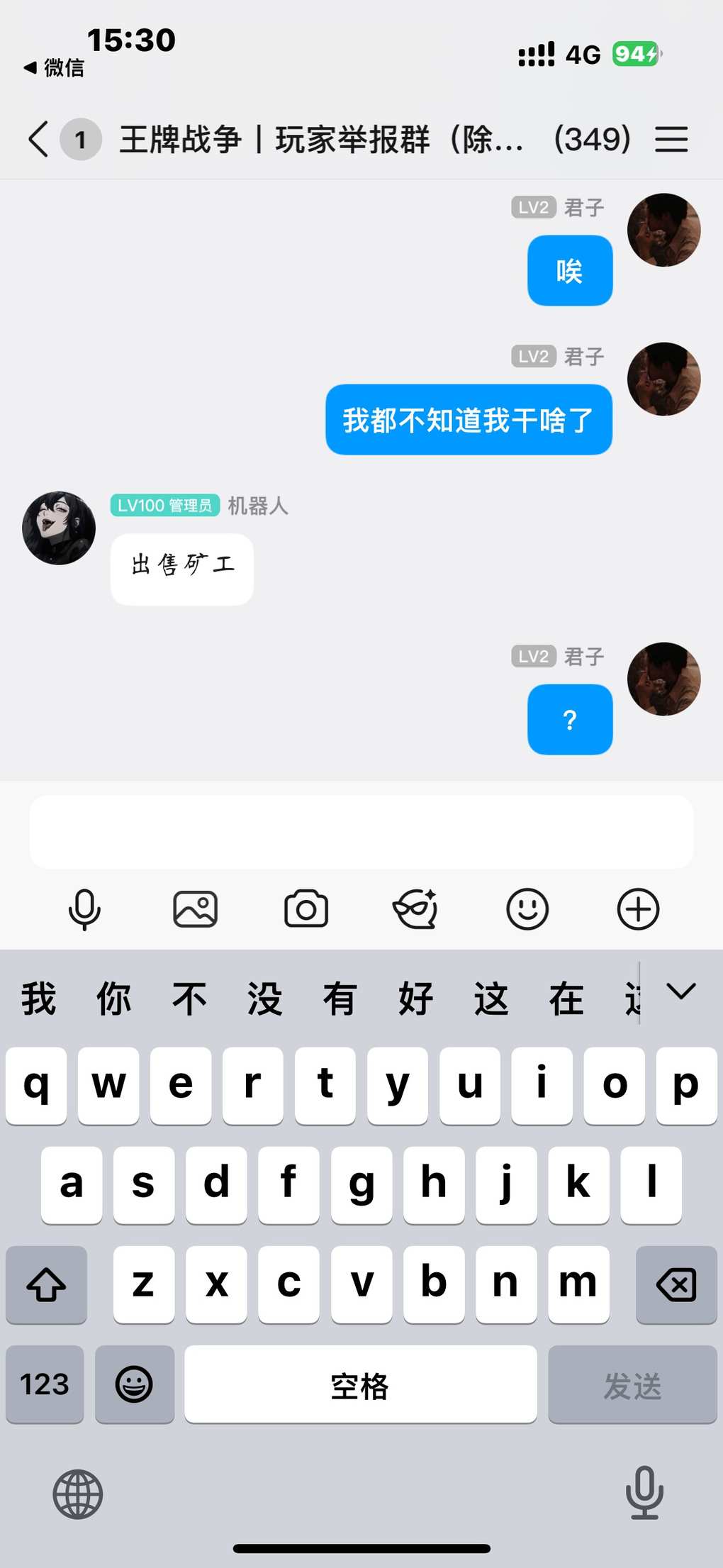The image size is (723, 1568).
Task: Open the camera to take photo
Action: pyautogui.click(x=306, y=908)
